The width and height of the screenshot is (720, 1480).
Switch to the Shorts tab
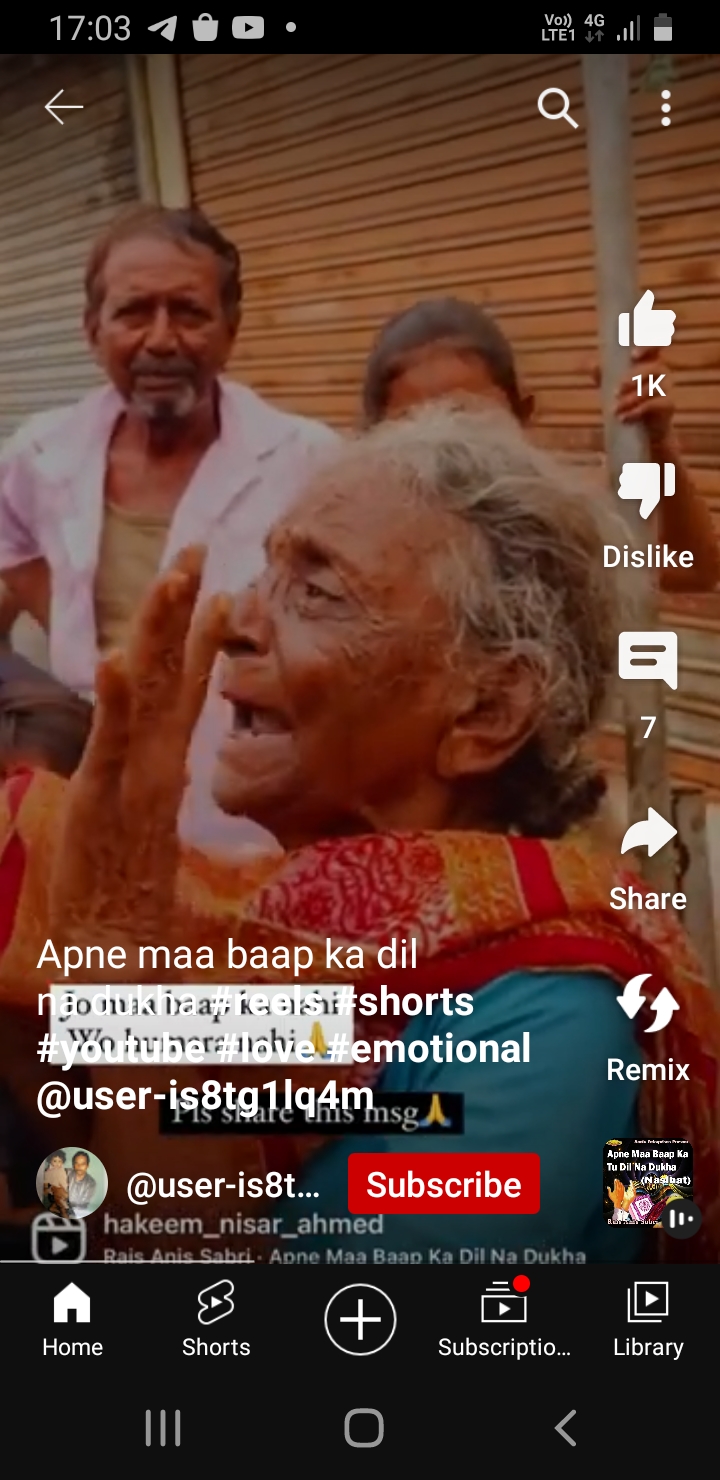pyautogui.click(x=216, y=1320)
